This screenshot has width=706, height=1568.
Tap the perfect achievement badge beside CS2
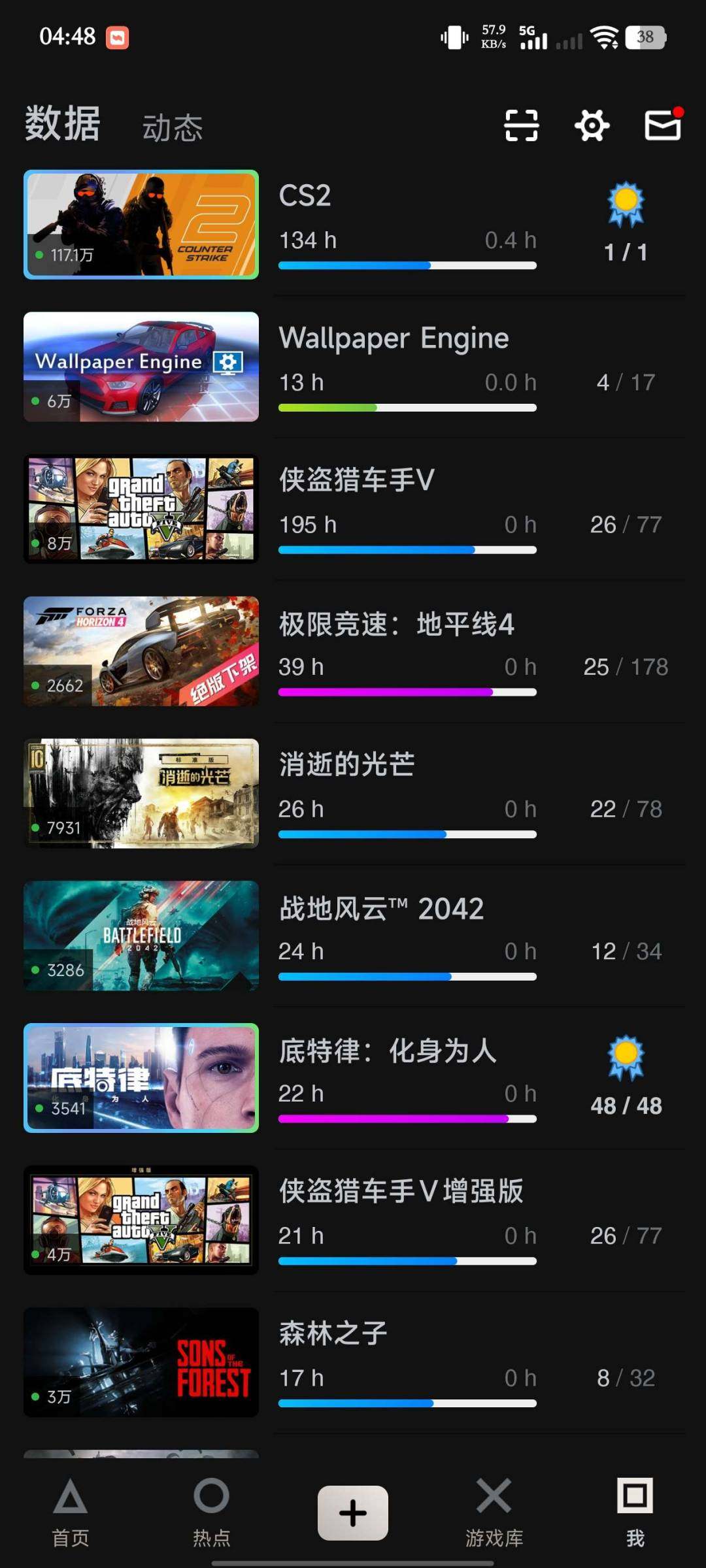(626, 203)
